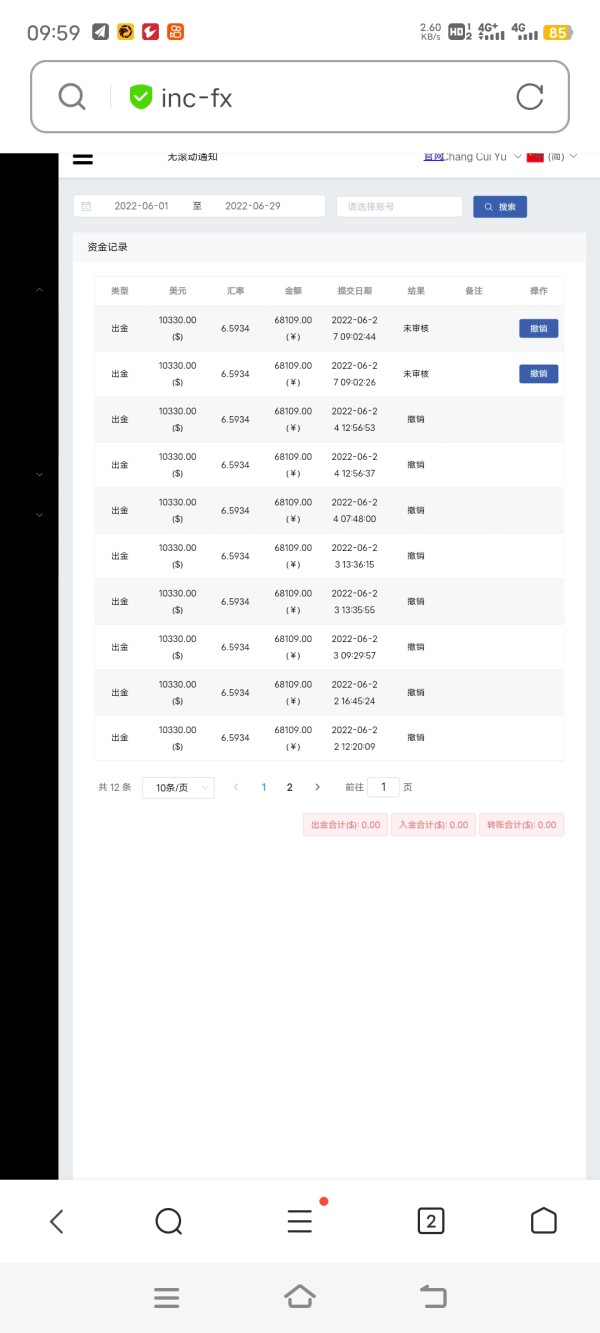600x1333 pixels.
Task: Go back with the browser back arrow
Action: point(57,1221)
